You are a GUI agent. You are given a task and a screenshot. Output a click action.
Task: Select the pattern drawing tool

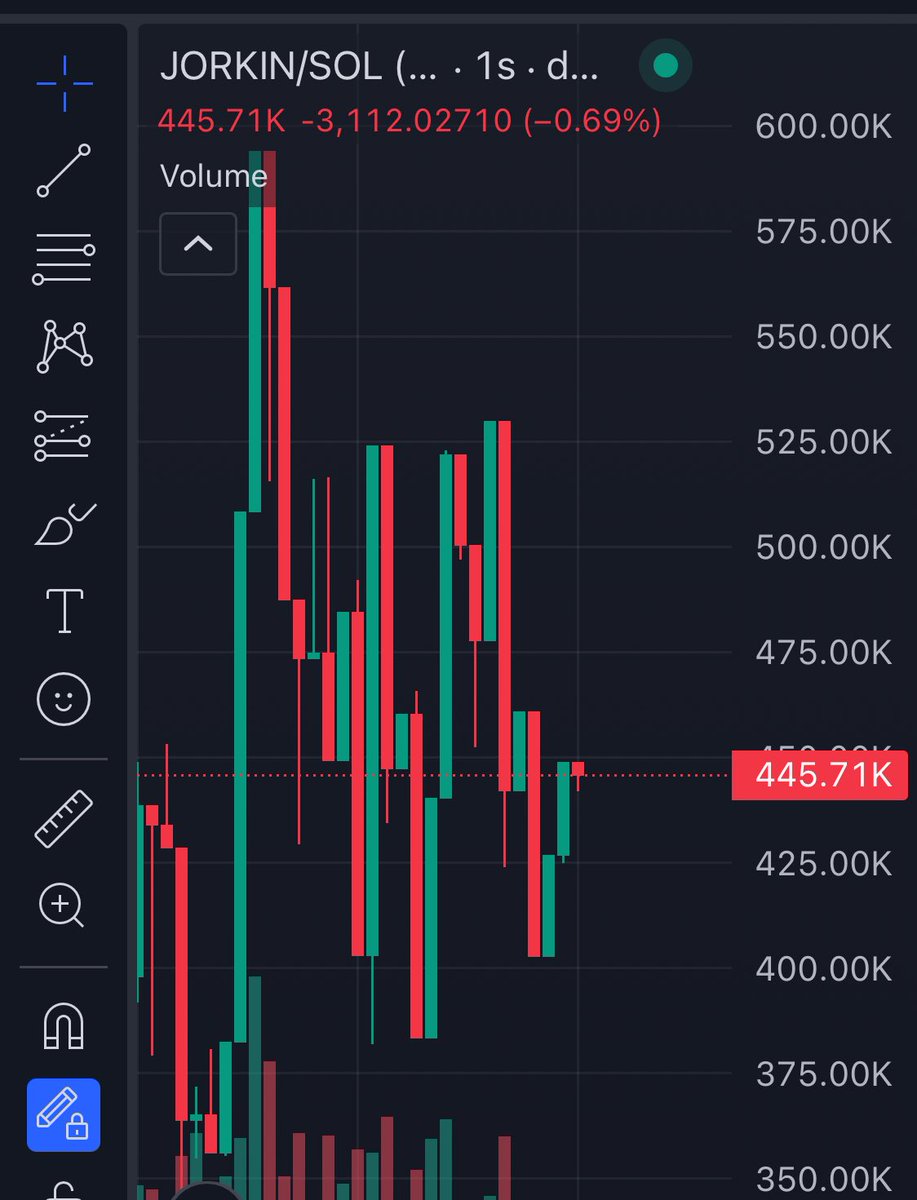coord(64,347)
